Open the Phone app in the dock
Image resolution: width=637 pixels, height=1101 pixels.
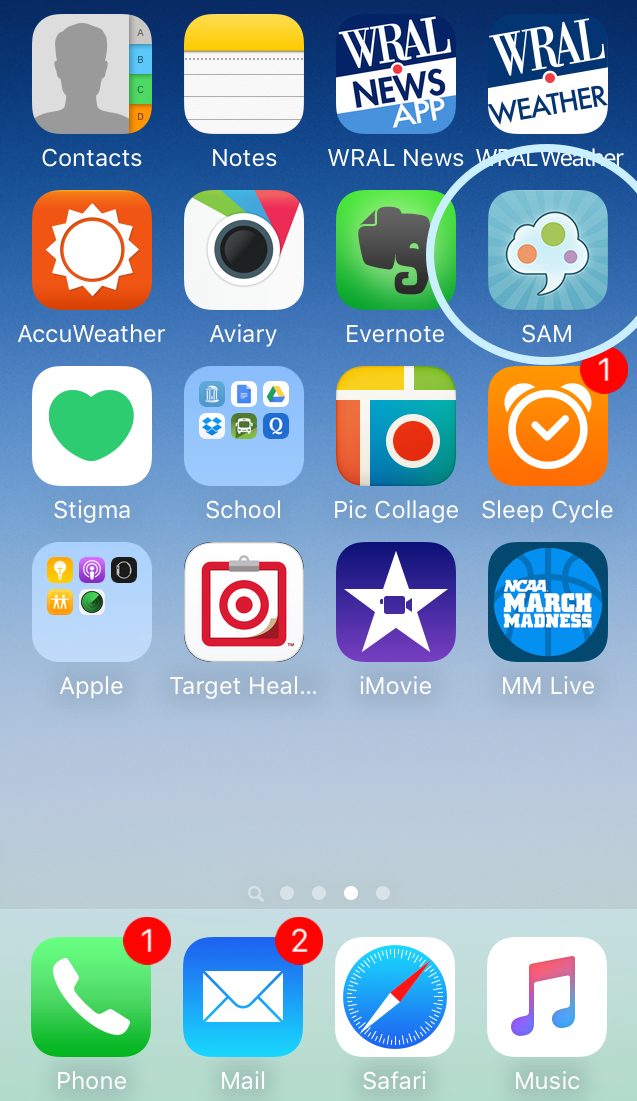pyautogui.click(x=92, y=997)
